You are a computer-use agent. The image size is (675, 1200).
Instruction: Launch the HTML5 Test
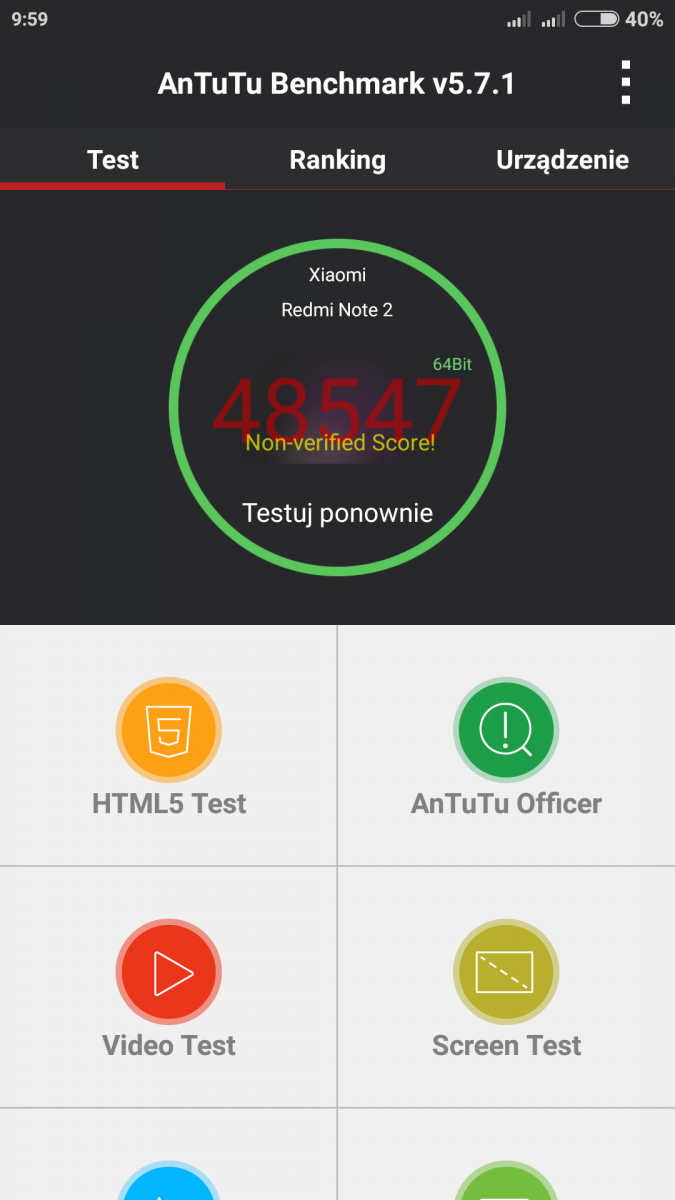[x=168, y=745]
